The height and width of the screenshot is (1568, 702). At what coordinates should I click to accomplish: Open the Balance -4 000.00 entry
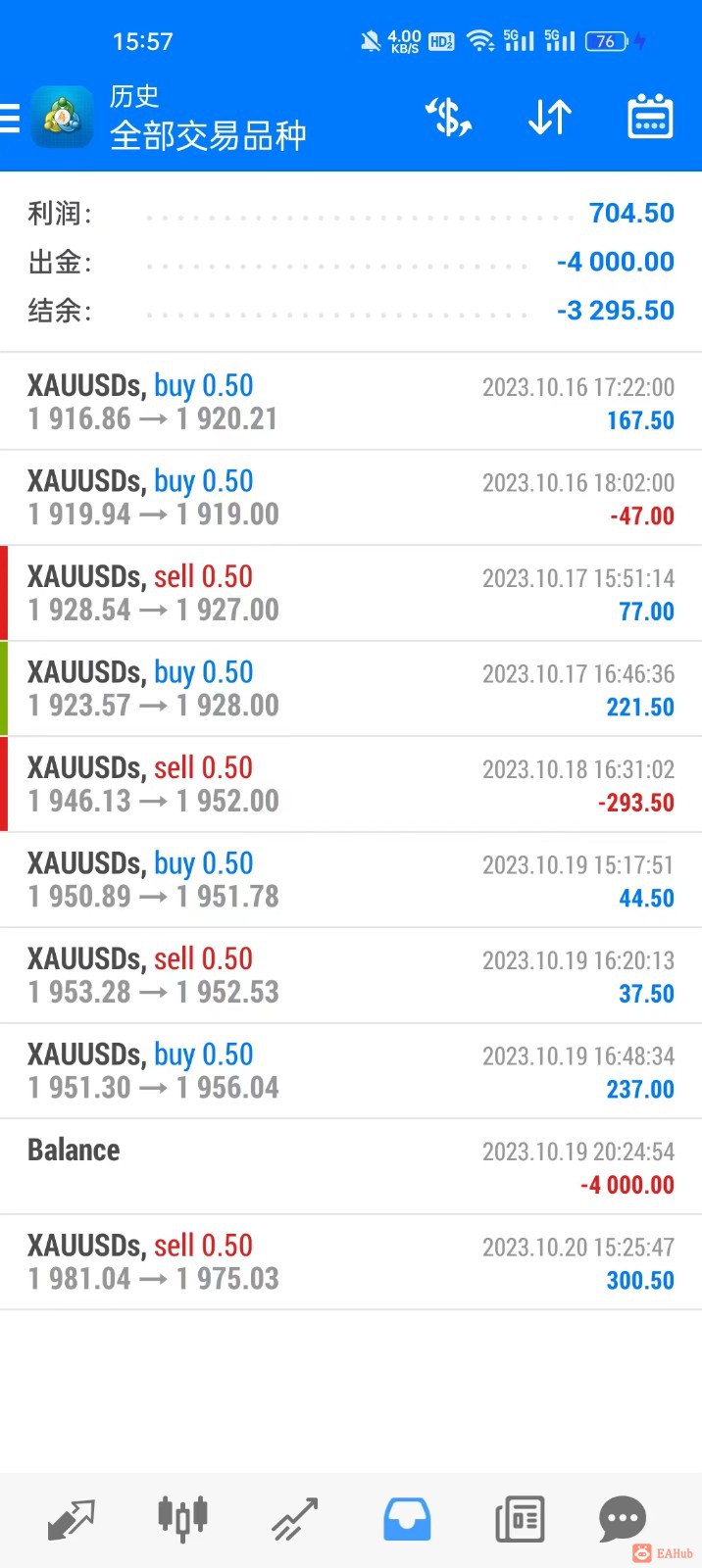[x=351, y=1166]
